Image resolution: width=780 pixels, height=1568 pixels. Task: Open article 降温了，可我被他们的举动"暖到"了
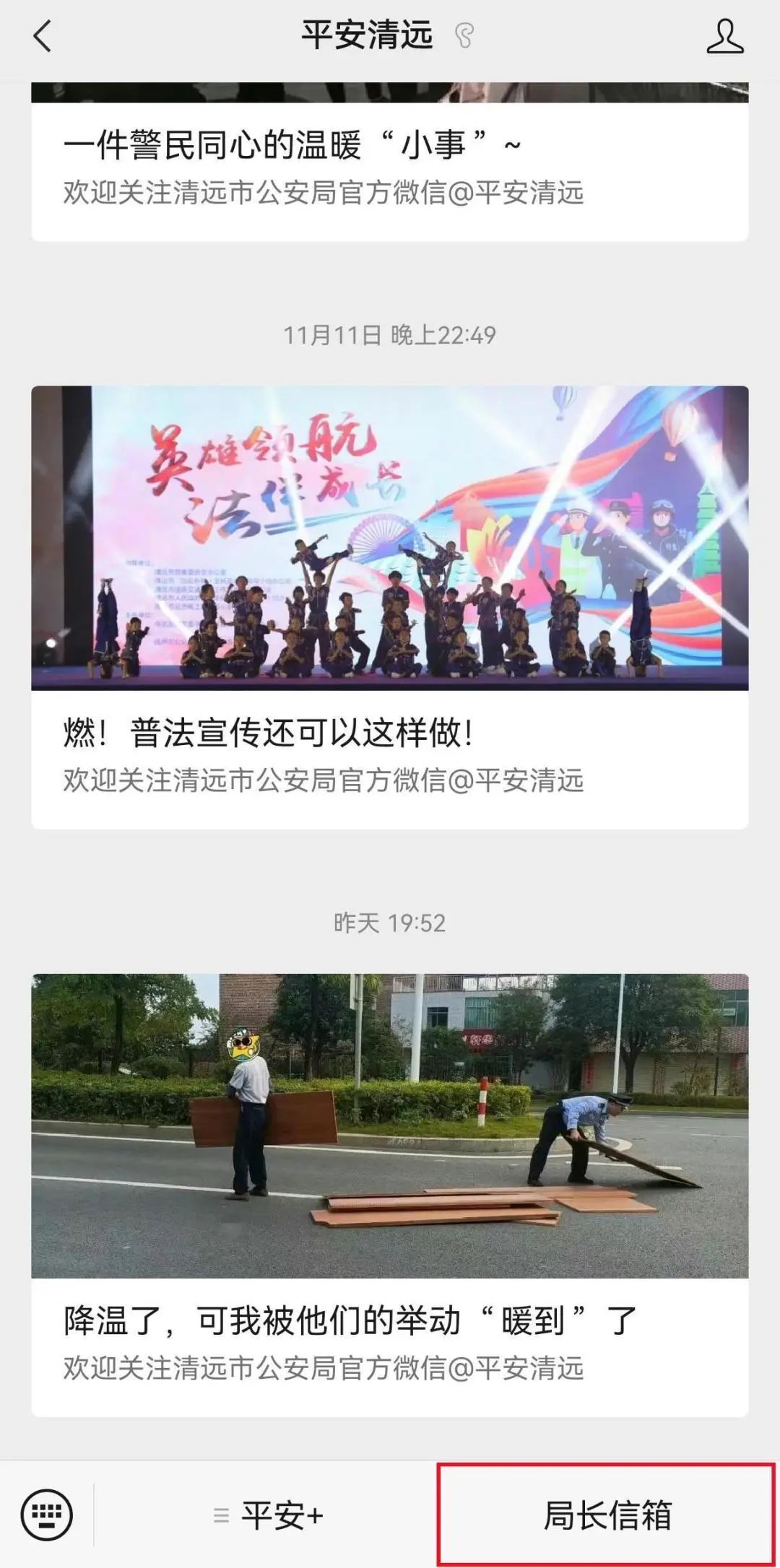(x=350, y=1321)
